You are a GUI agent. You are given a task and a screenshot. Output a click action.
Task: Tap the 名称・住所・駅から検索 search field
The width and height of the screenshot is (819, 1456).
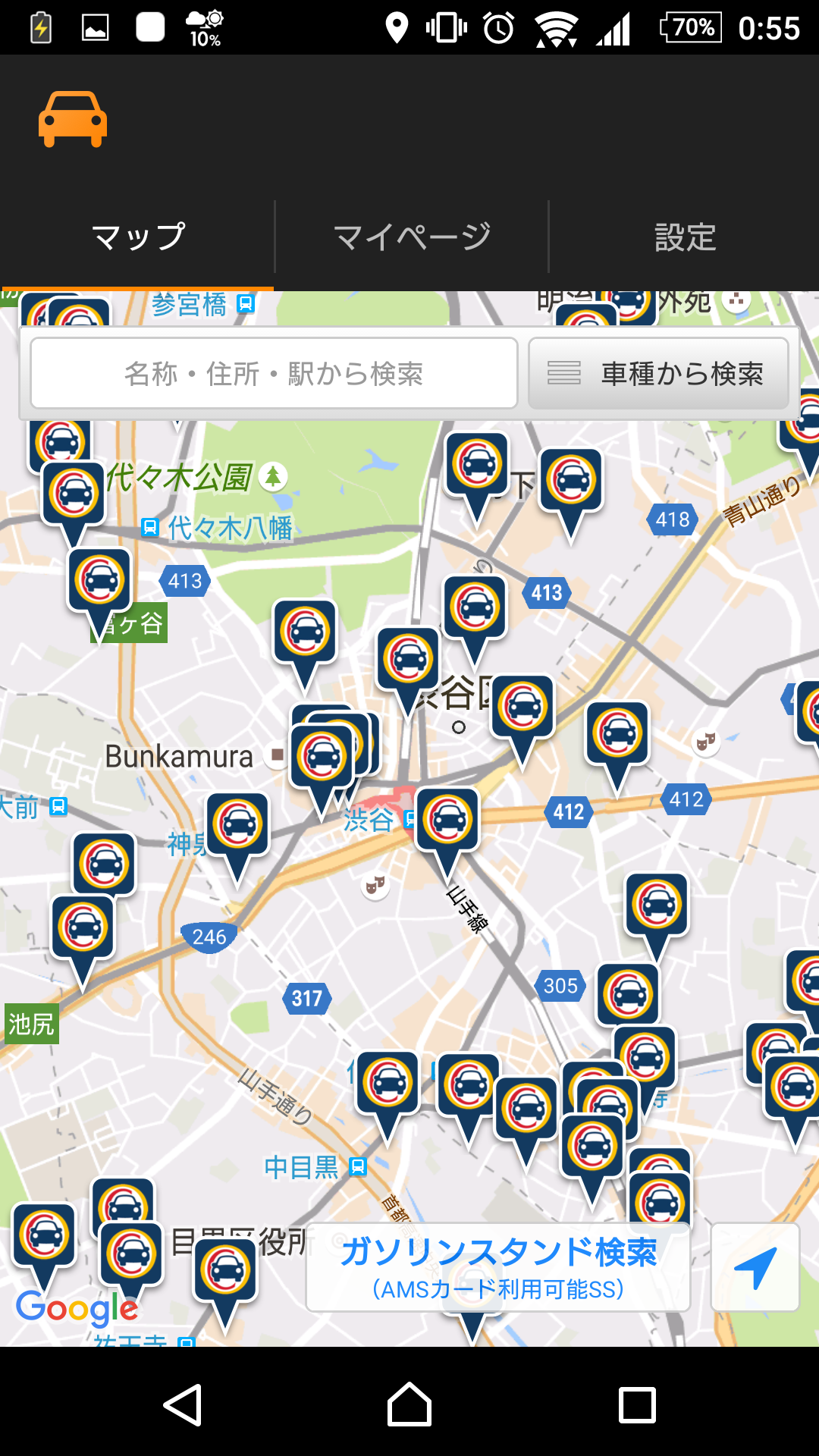point(274,373)
